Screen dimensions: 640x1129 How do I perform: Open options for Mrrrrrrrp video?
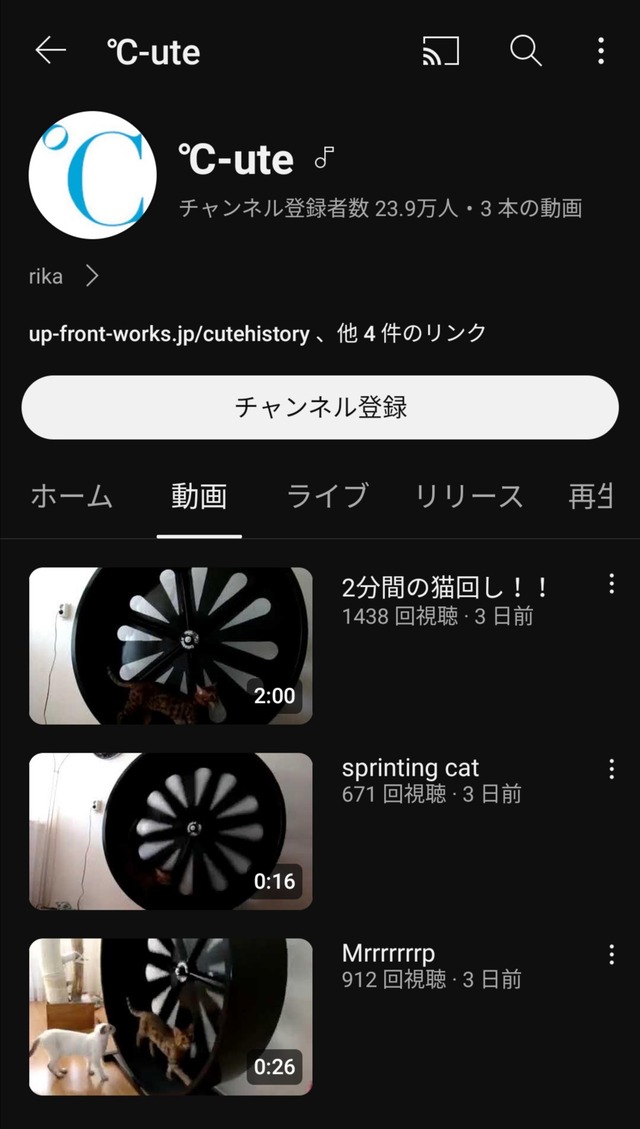click(x=611, y=955)
